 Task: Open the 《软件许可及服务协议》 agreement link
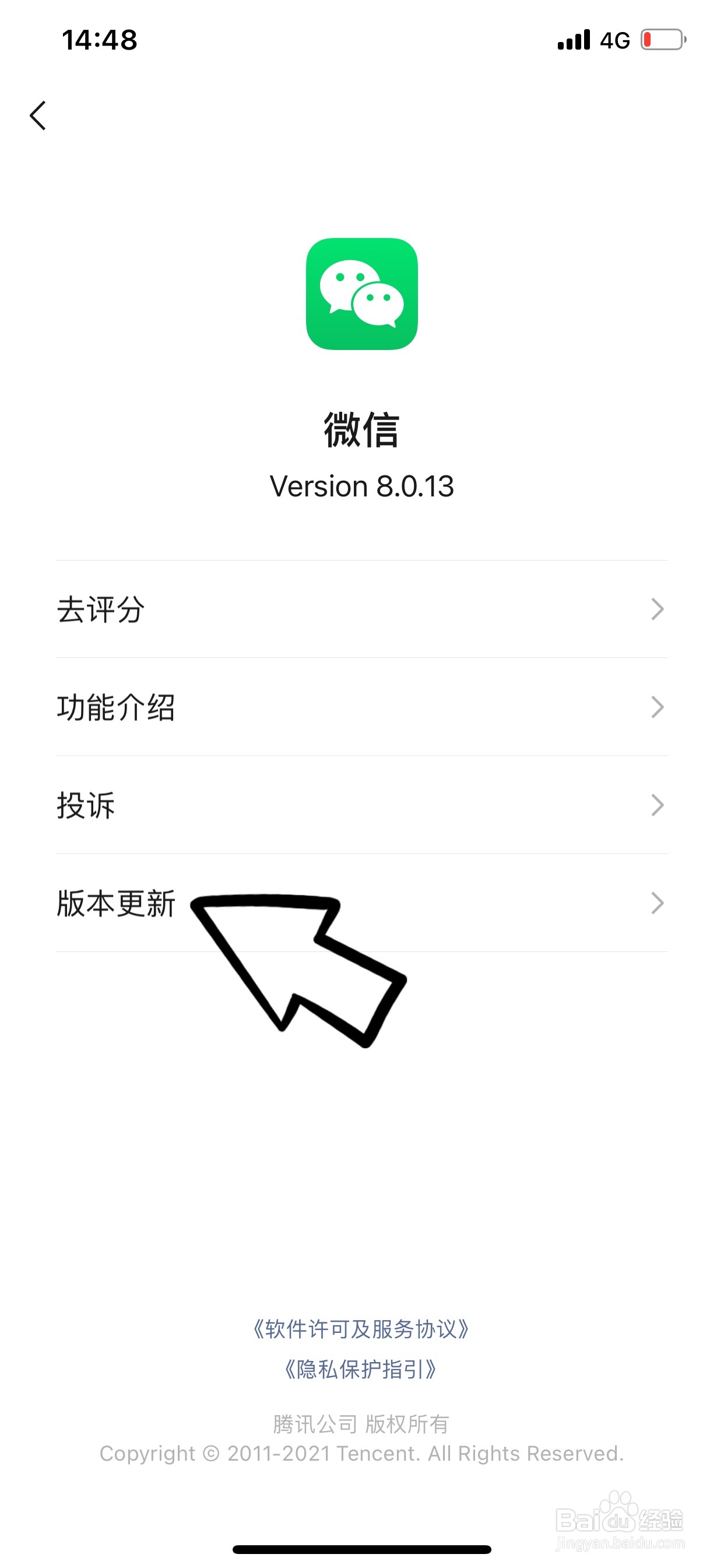pos(361,1329)
